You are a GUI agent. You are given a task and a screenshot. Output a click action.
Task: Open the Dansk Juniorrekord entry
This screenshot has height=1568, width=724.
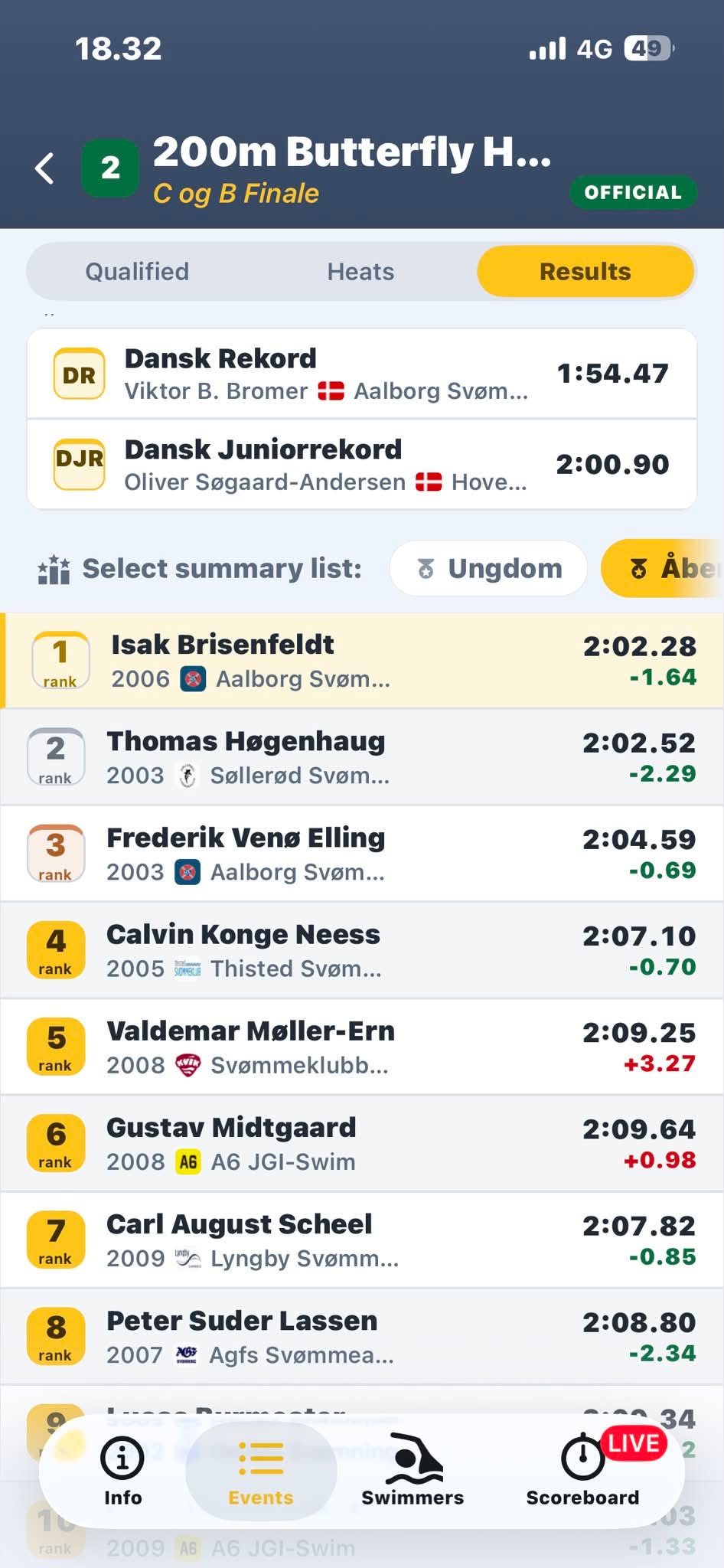pos(362,465)
